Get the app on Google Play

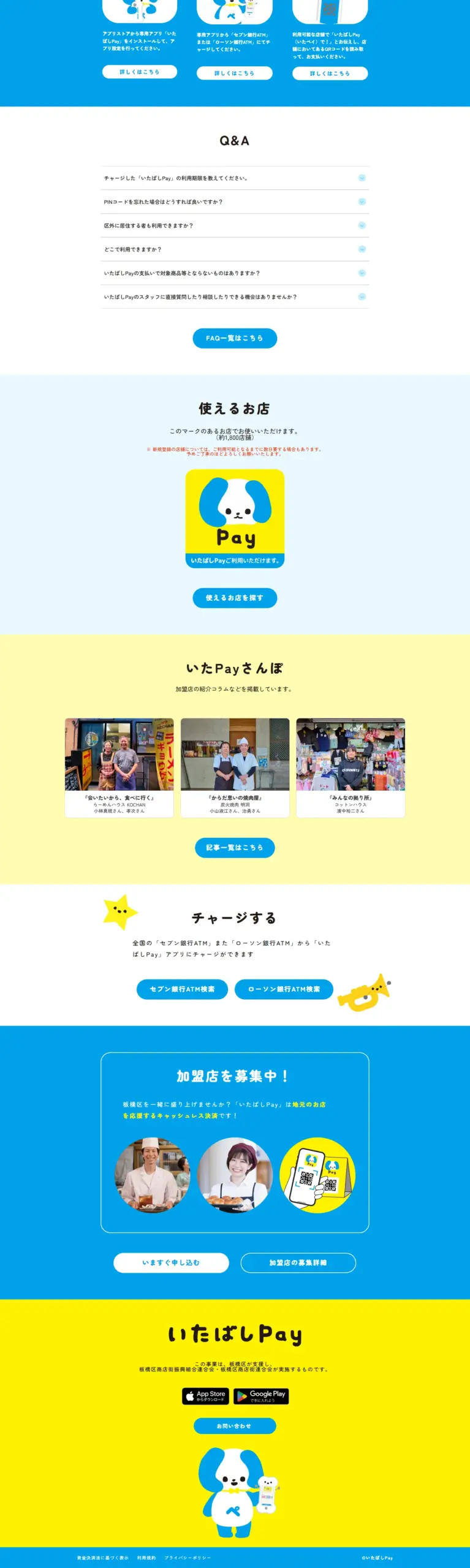pos(261,1396)
